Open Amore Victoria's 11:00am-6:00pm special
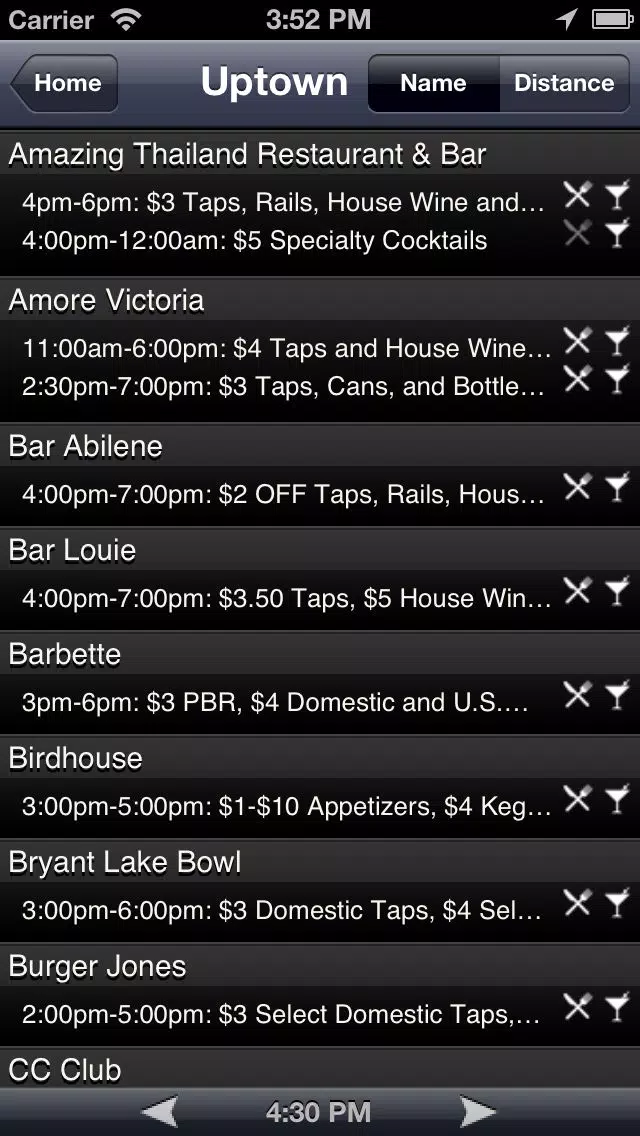Screen dimensions: 640x1136 click(x=320, y=348)
